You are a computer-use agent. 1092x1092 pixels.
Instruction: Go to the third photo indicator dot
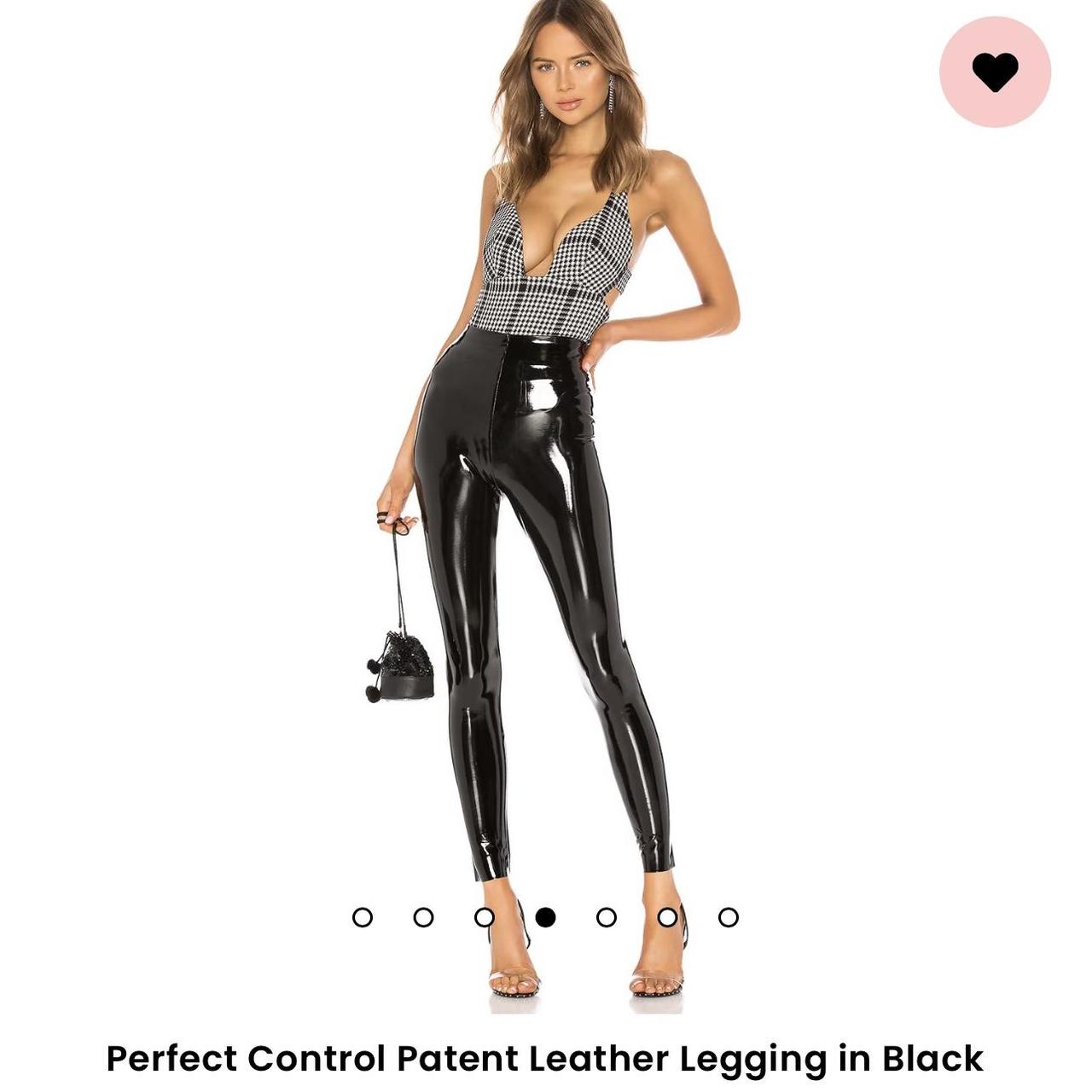485,917
